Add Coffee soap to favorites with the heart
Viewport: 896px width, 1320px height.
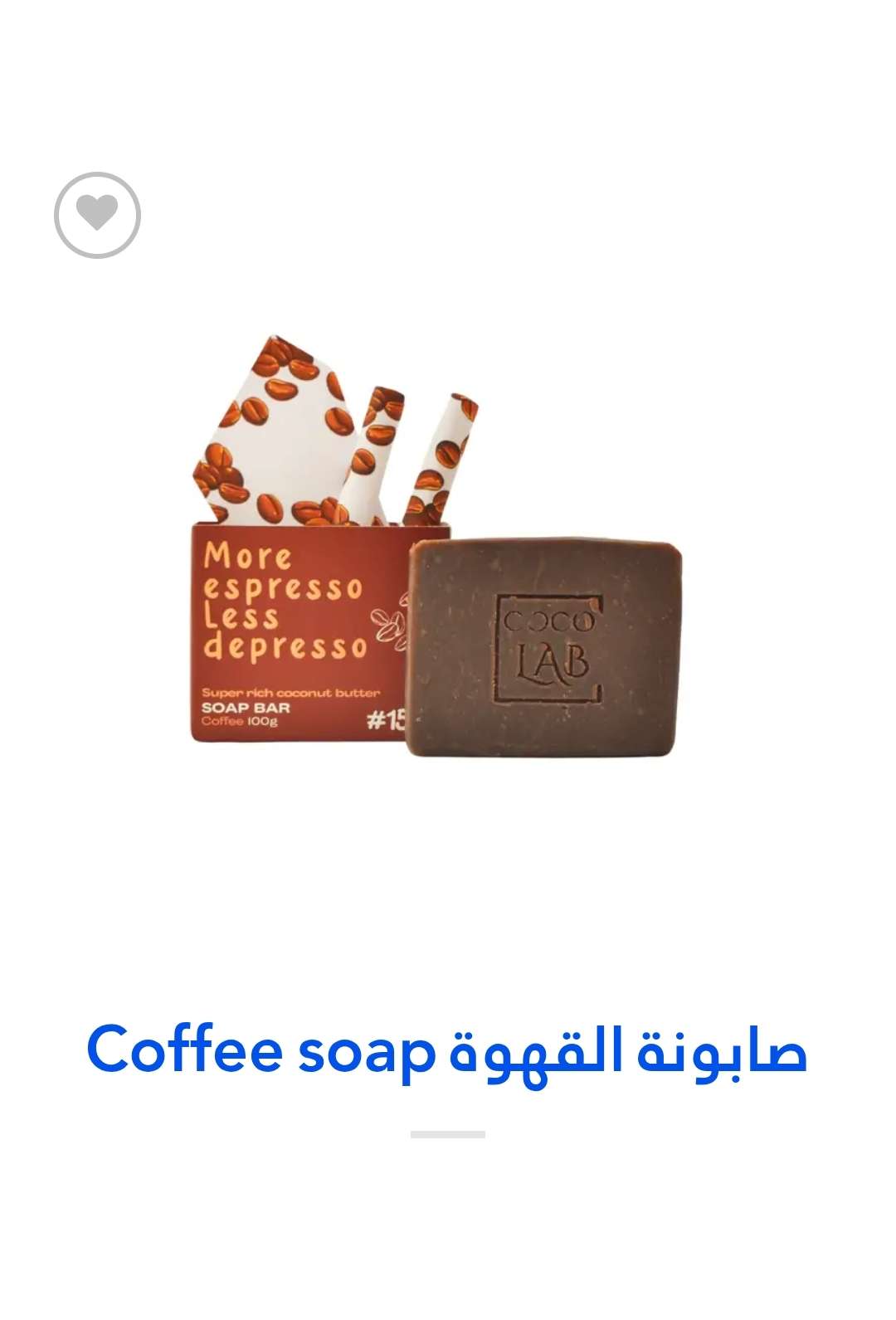pyautogui.click(x=97, y=215)
